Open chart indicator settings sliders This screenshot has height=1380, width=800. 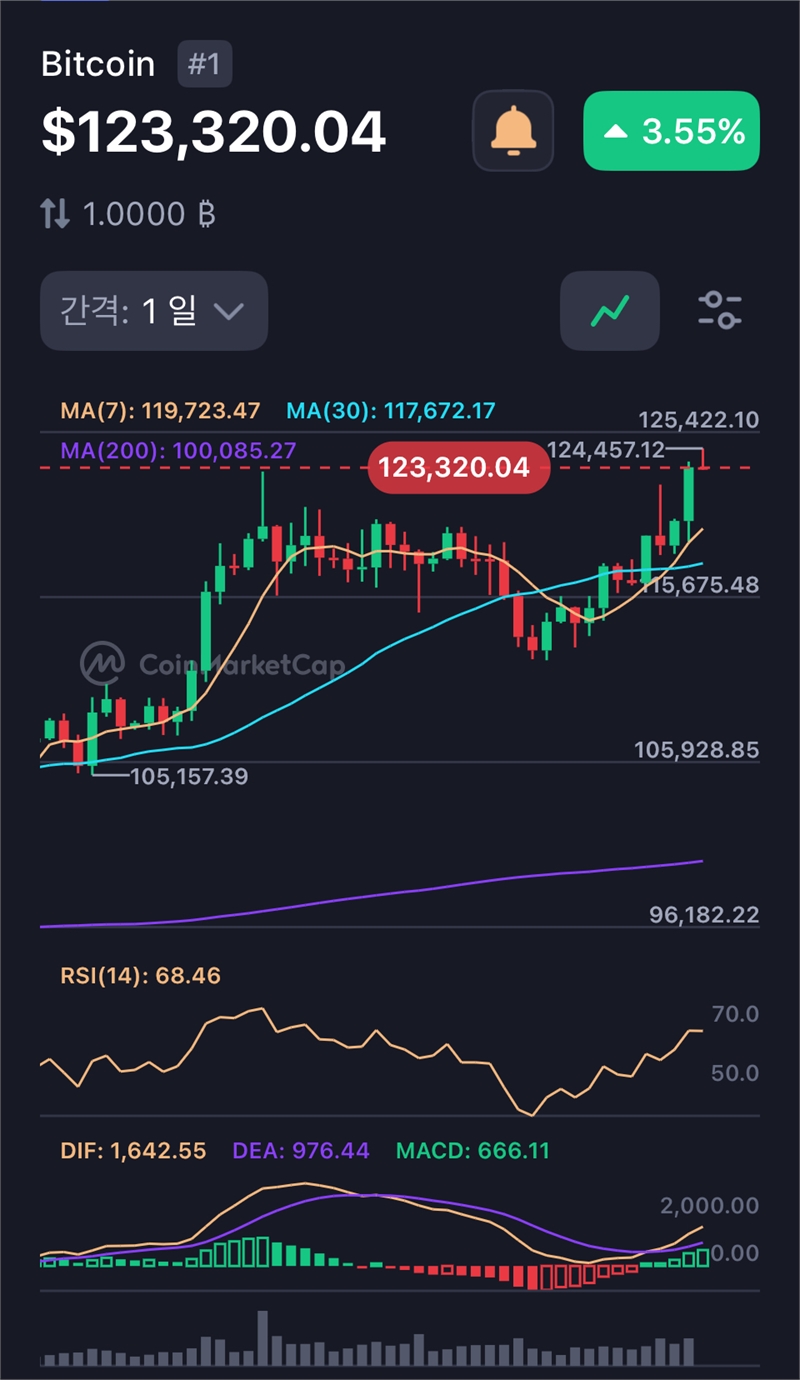coord(720,311)
